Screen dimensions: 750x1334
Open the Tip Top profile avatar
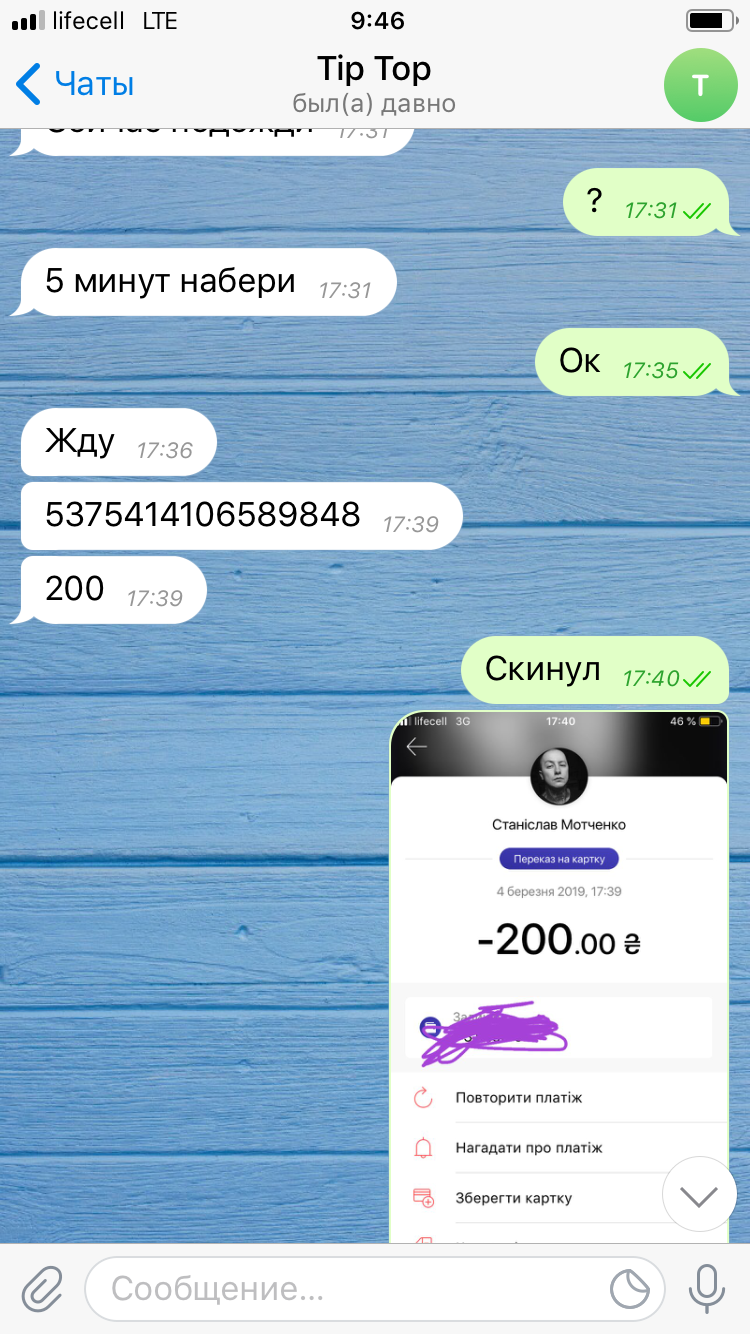[x=700, y=85]
